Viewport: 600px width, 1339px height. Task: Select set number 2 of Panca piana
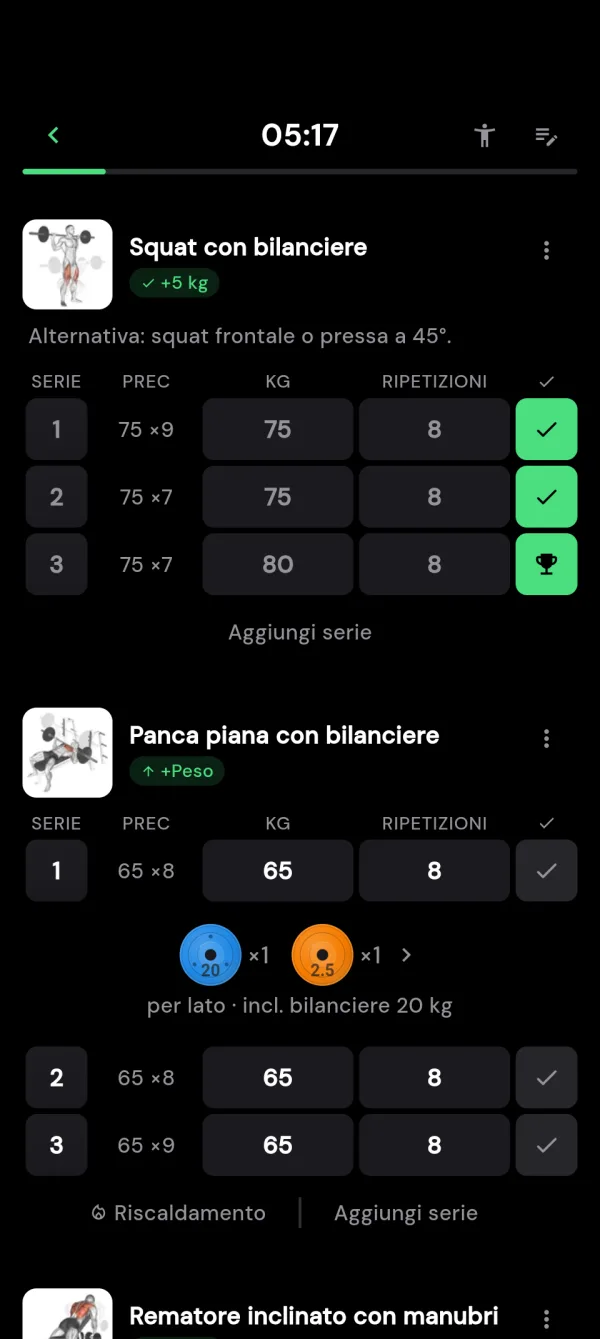tap(56, 1078)
